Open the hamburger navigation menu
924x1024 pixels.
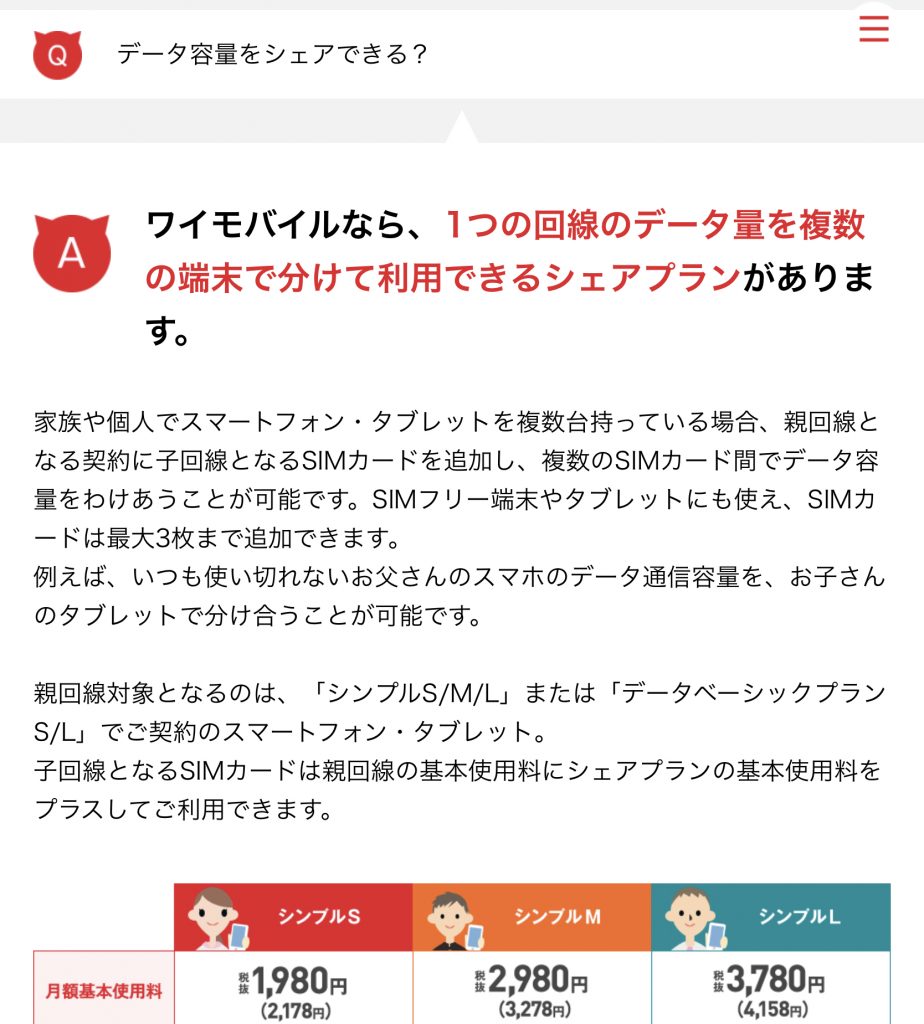[x=874, y=30]
